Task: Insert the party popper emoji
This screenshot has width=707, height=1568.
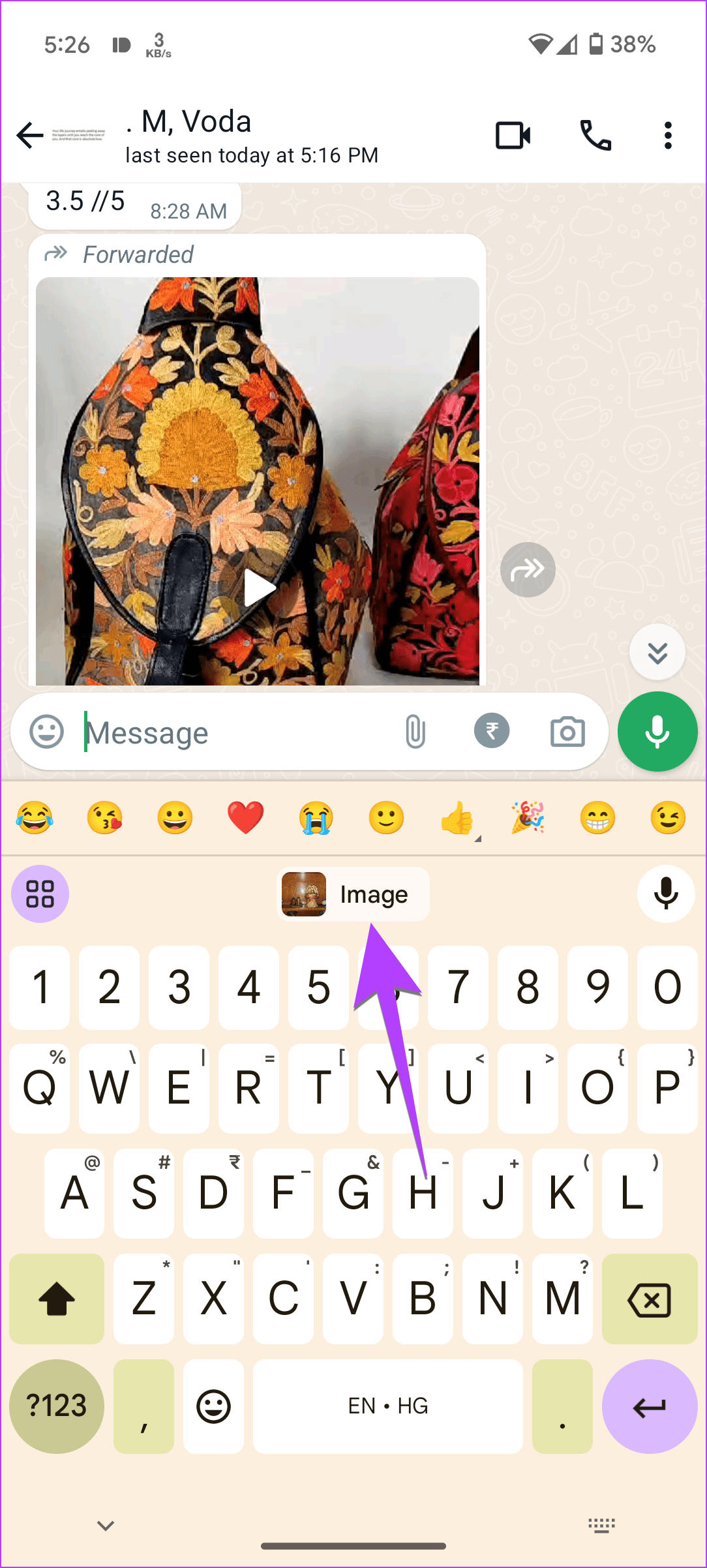Action: [x=528, y=818]
